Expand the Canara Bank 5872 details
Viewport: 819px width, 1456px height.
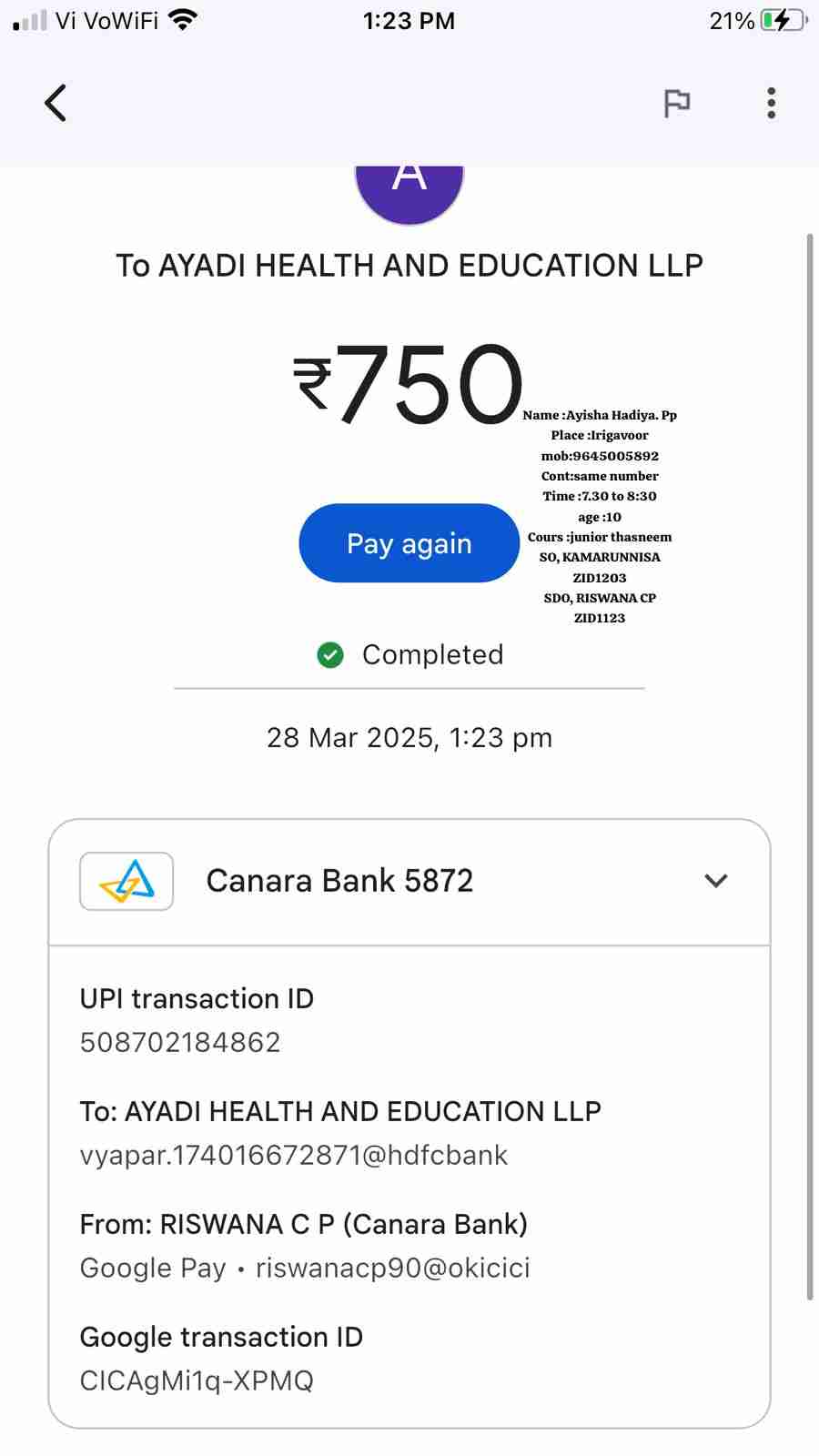pos(716,881)
